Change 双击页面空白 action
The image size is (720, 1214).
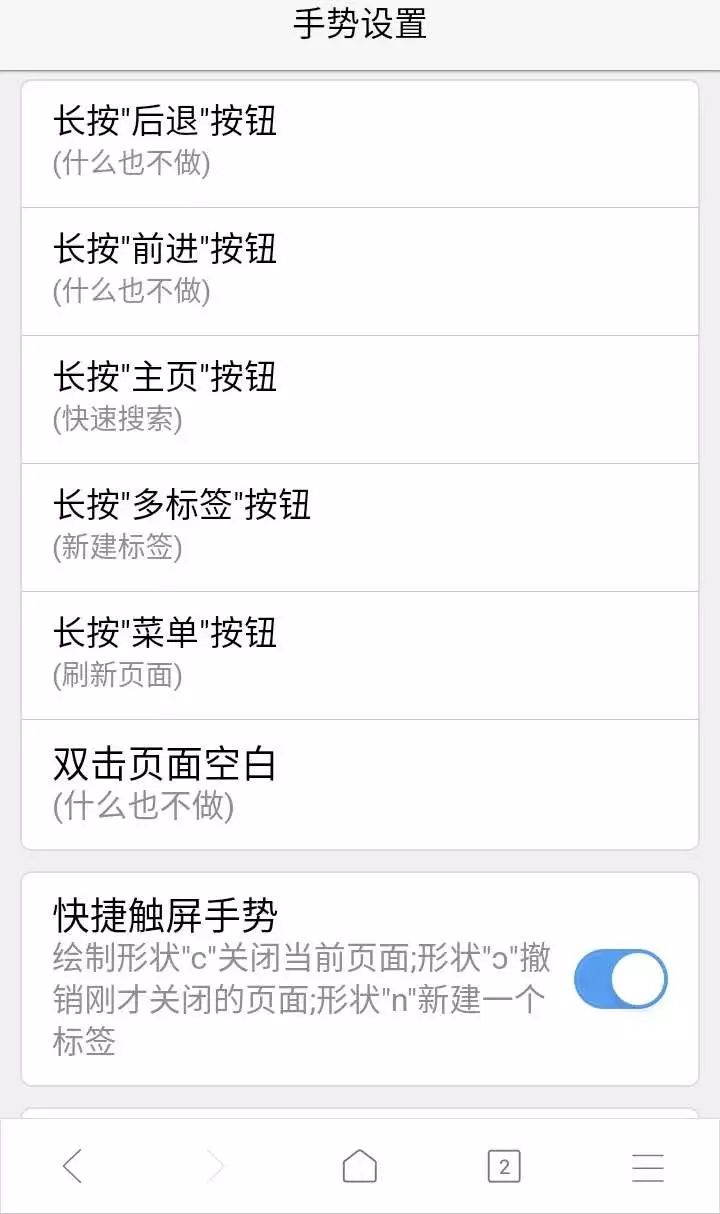(x=360, y=782)
